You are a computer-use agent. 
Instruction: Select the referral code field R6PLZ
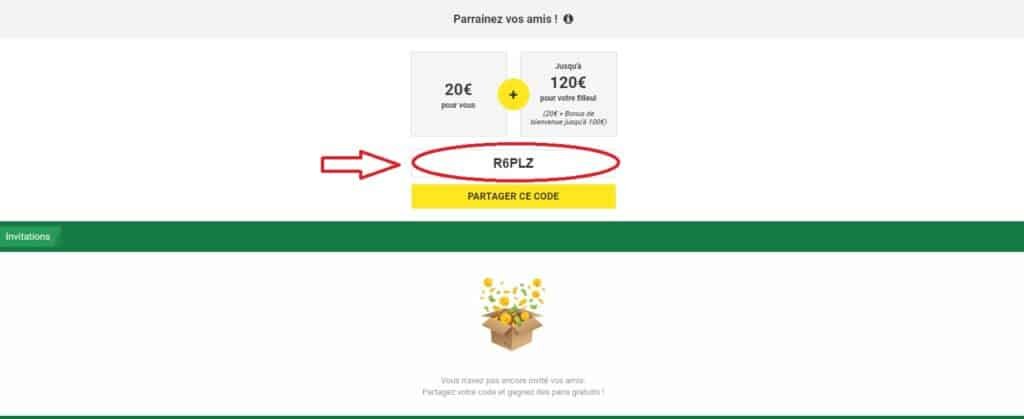(513, 163)
